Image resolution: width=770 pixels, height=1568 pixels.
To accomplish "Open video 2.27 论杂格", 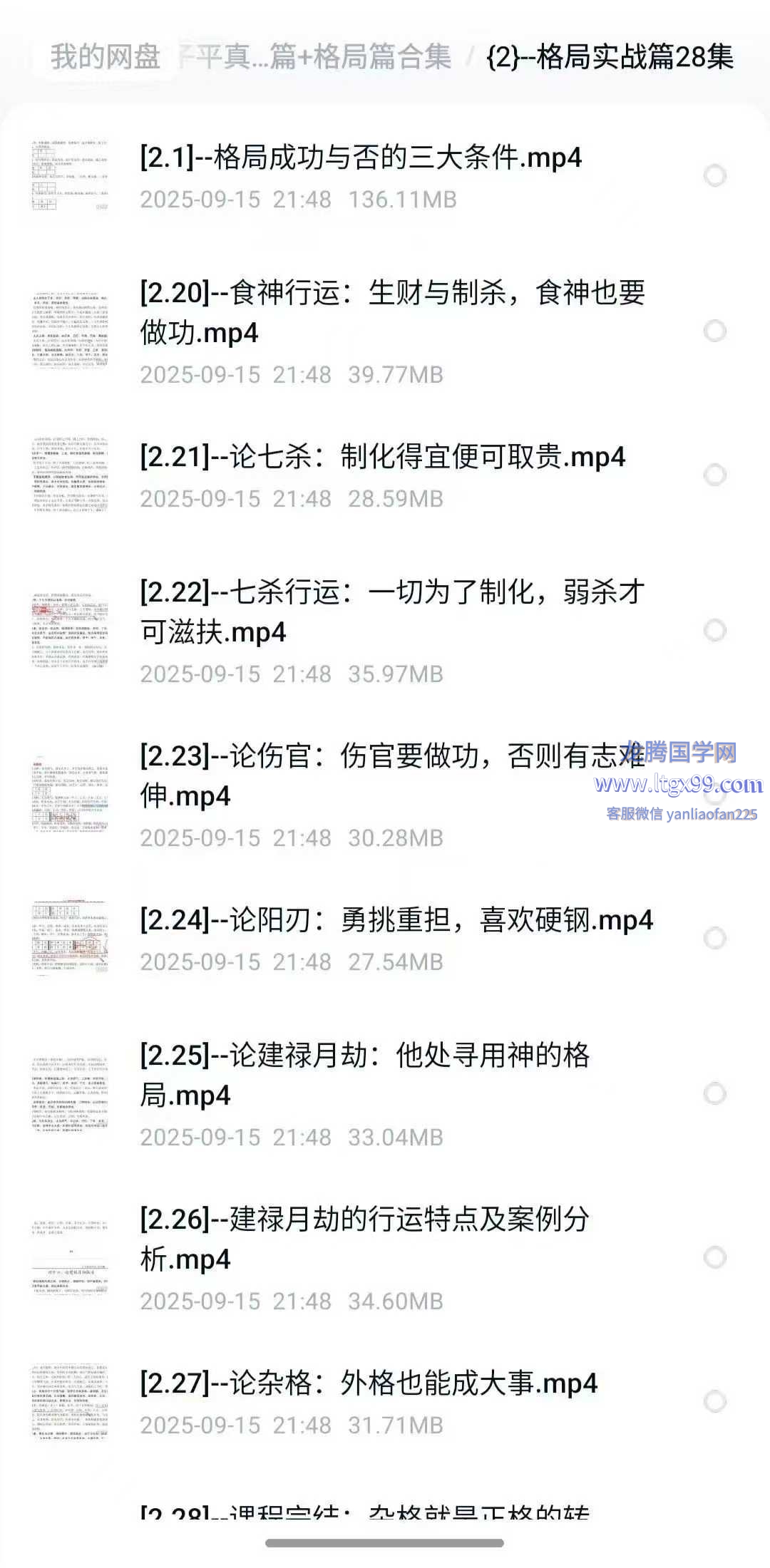I will 368,1383.
